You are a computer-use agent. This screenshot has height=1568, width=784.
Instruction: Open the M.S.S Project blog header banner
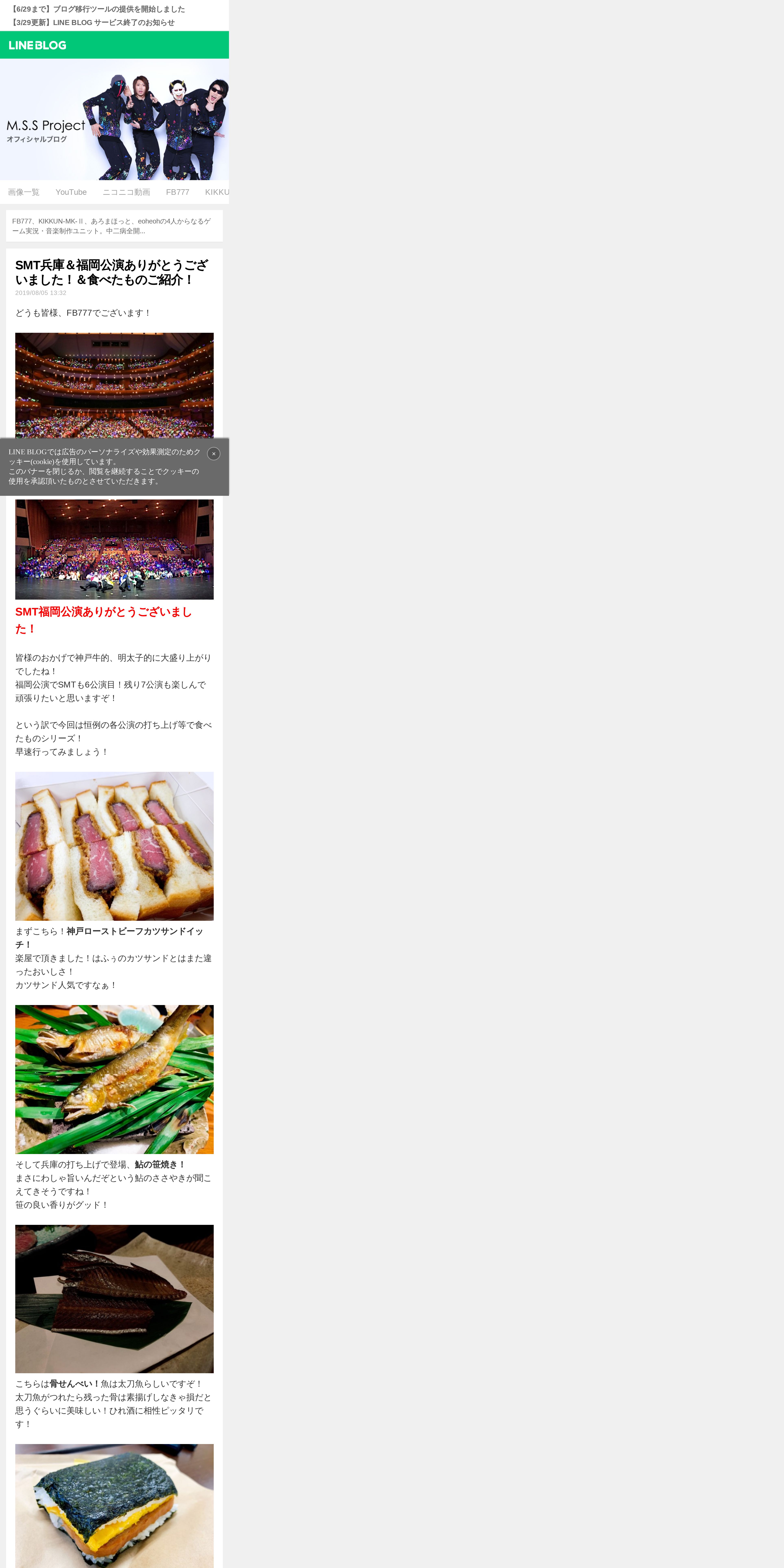[114, 119]
